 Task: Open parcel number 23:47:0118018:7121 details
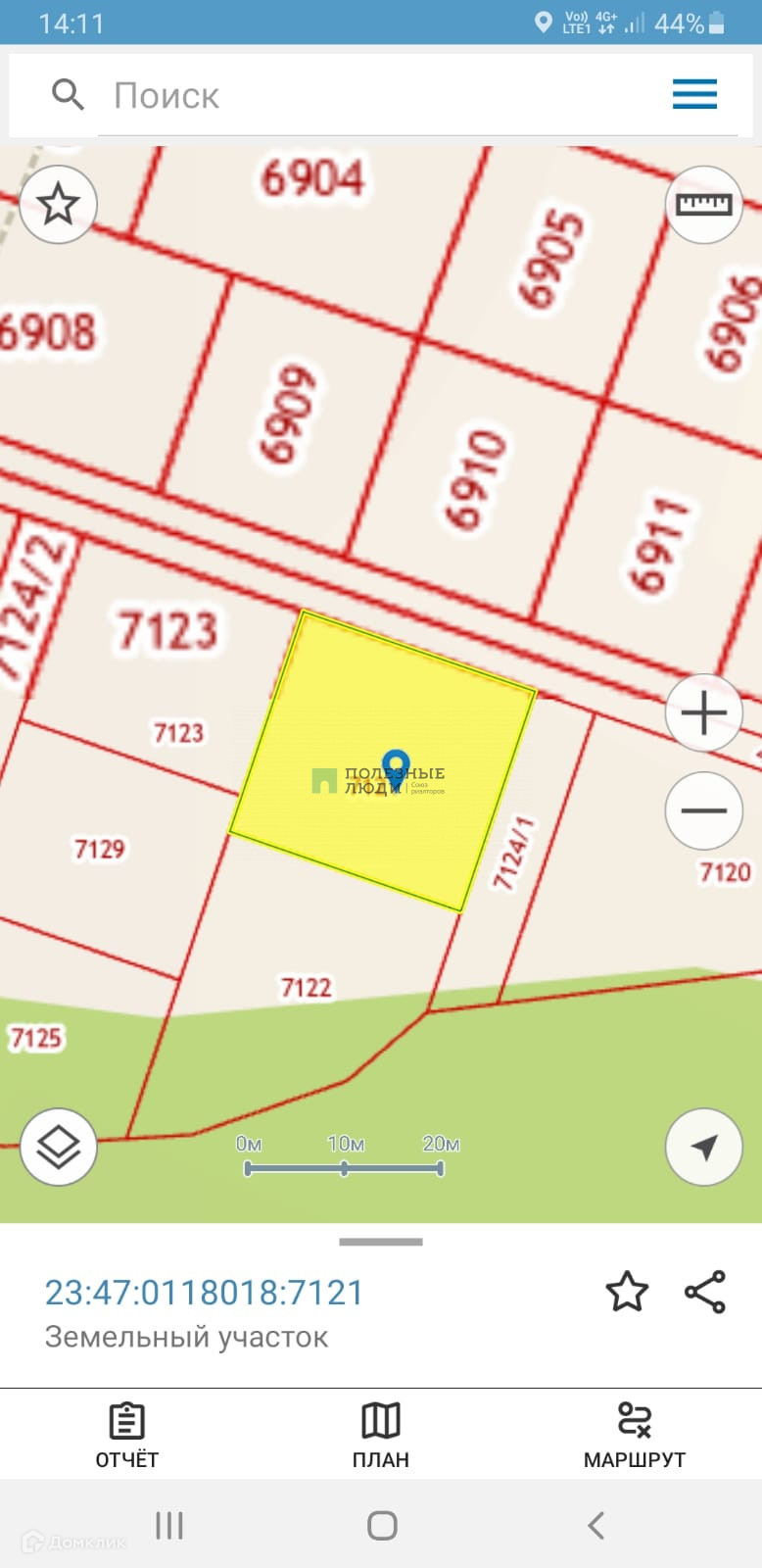(204, 1293)
